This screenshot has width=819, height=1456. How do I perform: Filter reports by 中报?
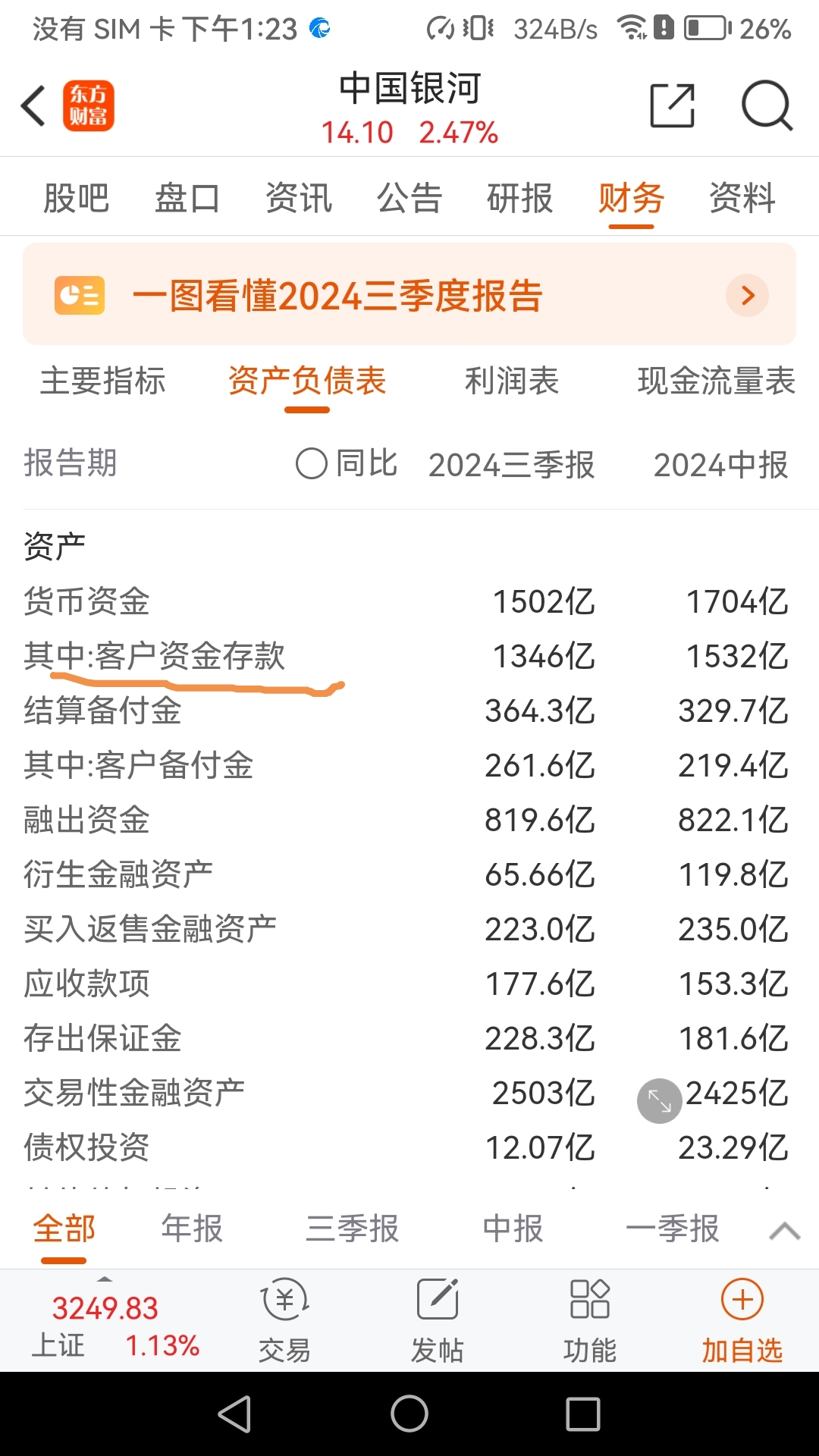pyautogui.click(x=513, y=1228)
